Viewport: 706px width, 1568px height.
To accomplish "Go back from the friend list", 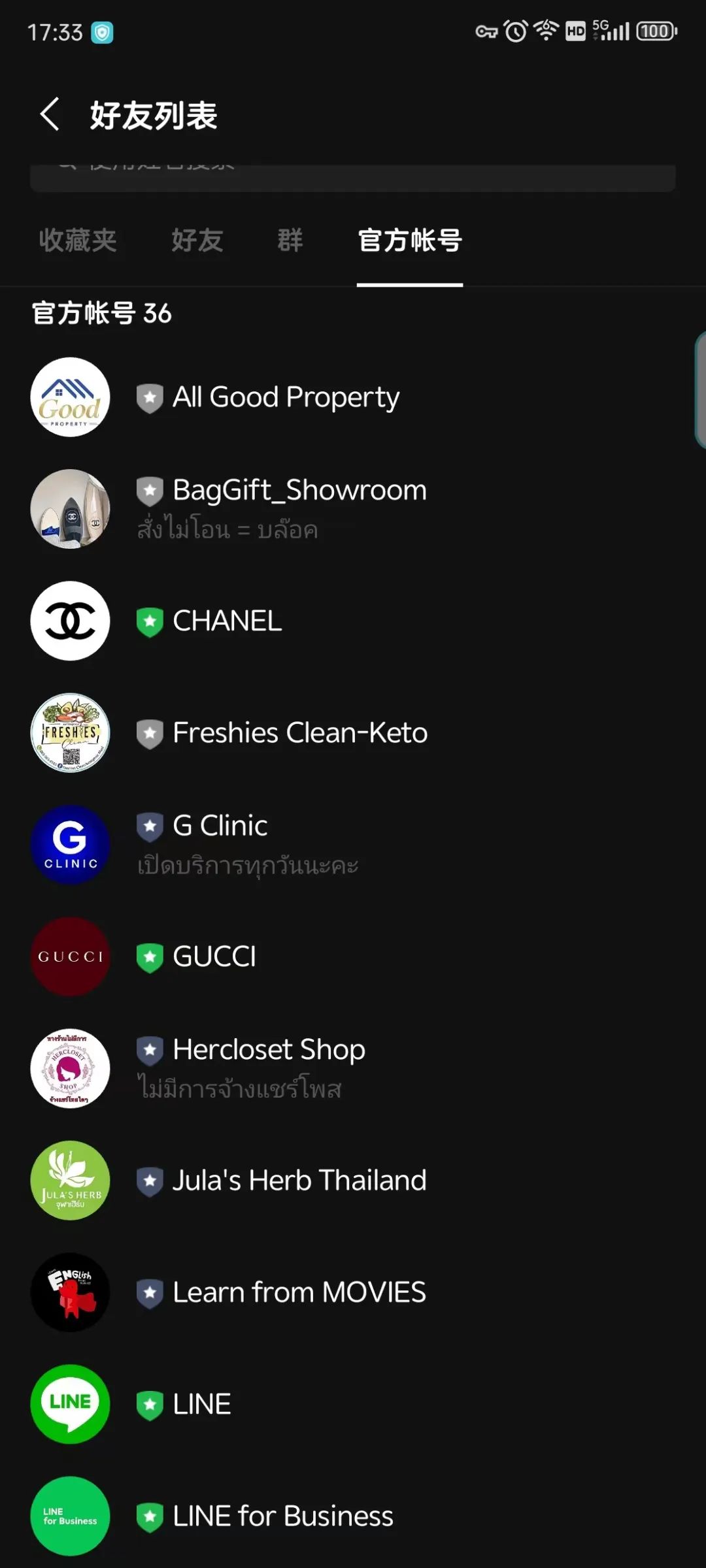I will click(x=50, y=114).
